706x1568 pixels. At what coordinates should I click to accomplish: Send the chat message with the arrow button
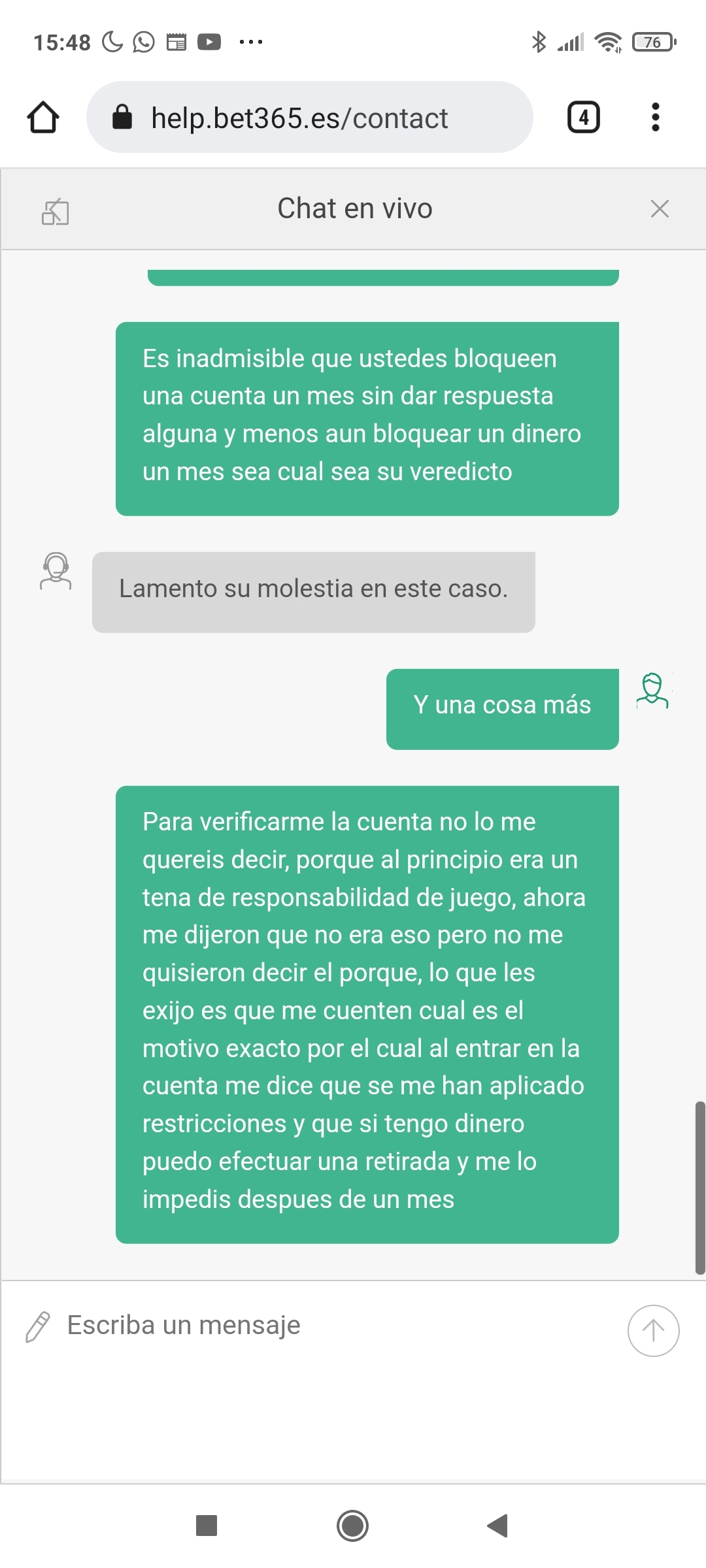tap(653, 1330)
